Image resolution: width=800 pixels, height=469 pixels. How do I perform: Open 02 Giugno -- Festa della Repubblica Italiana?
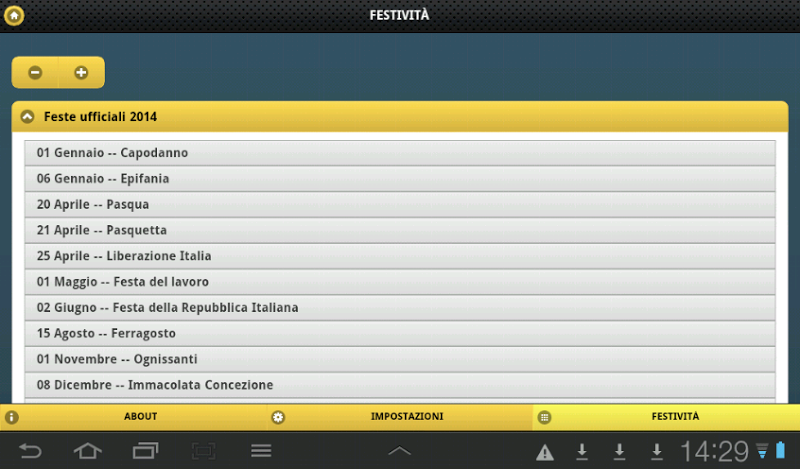tap(400, 308)
